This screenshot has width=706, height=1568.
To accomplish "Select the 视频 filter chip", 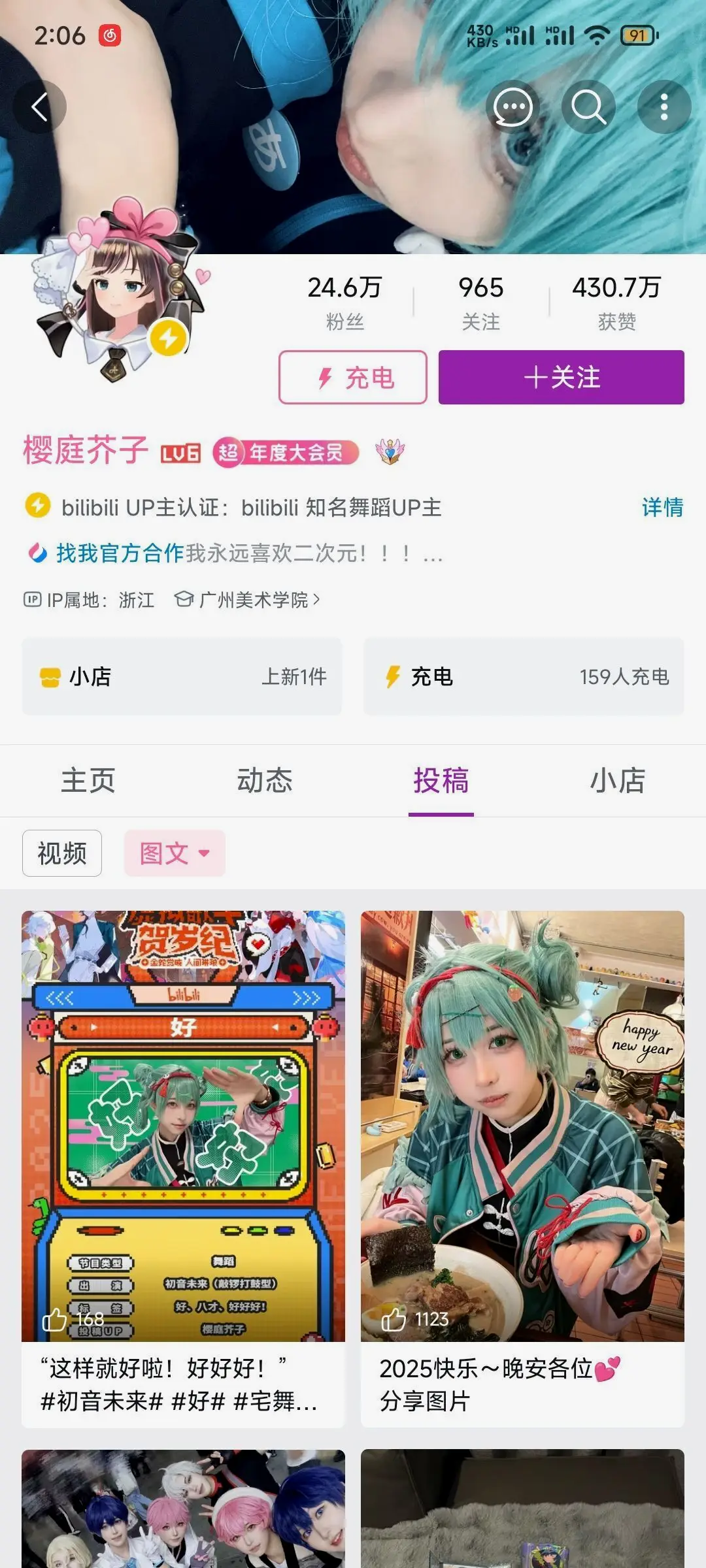I will coord(62,853).
